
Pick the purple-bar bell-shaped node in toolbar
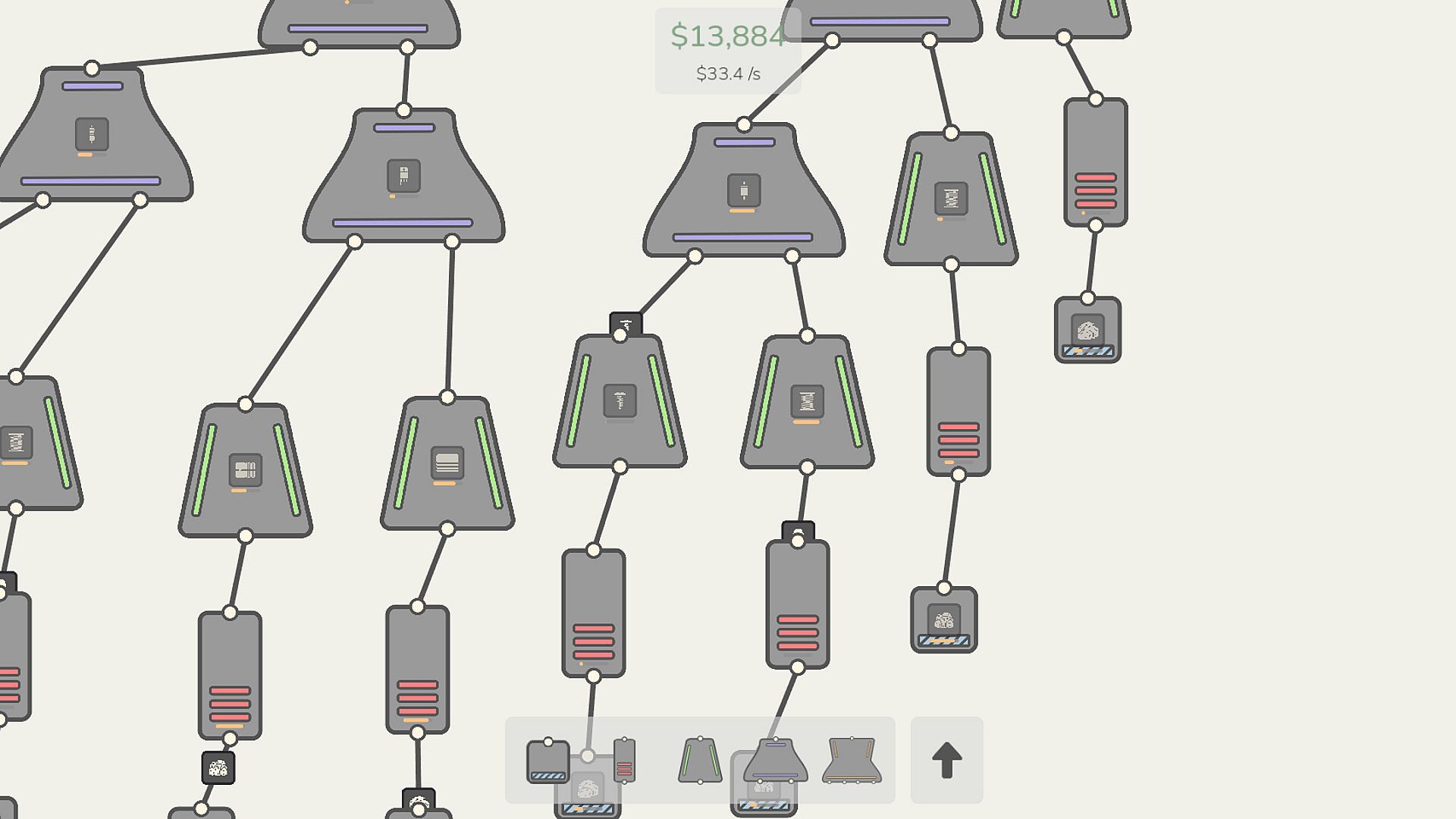pyautogui.click(x=776, y=760)
